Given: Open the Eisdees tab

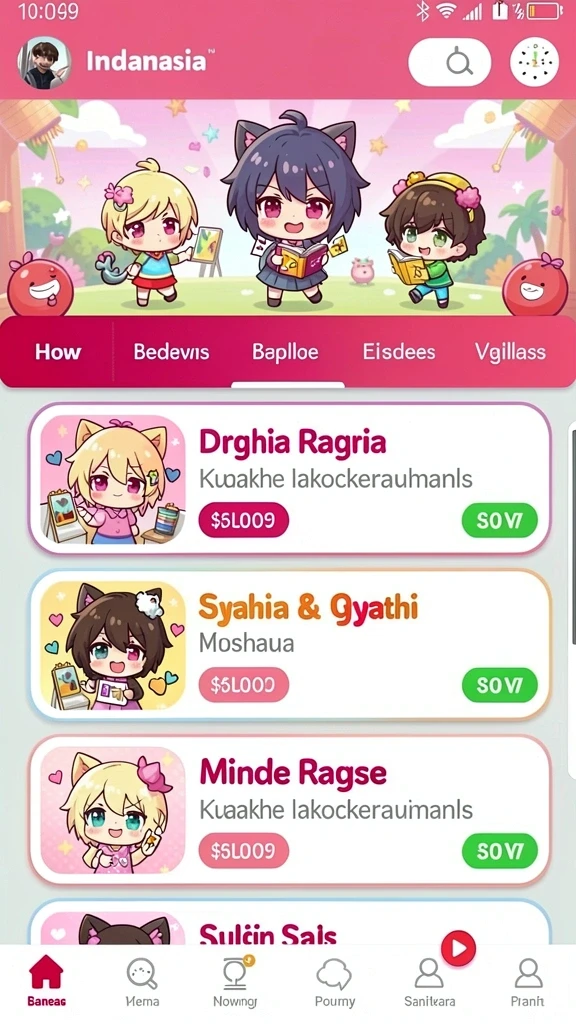Looking at the screenshot, I should coord(399,352).
